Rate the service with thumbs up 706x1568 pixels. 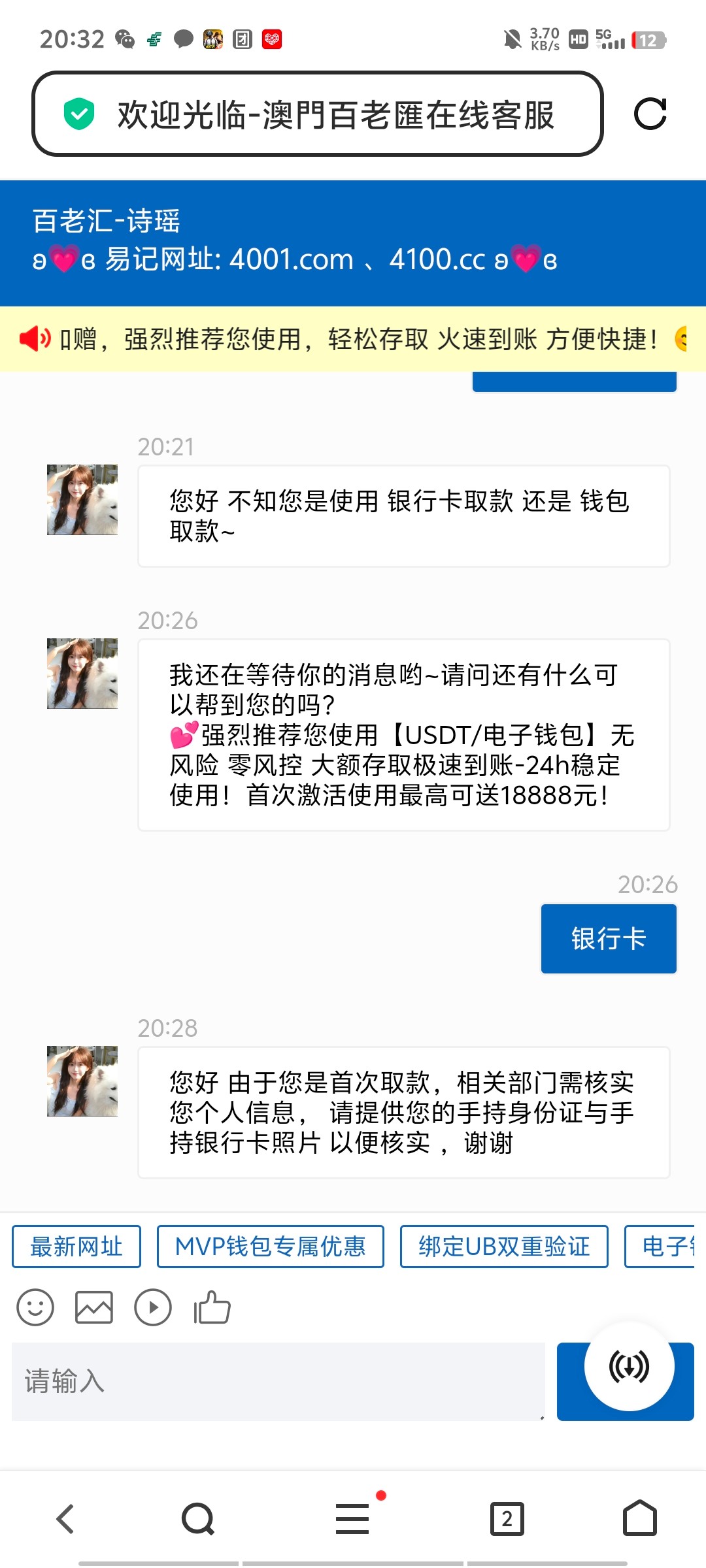[x=212, y=1307]
